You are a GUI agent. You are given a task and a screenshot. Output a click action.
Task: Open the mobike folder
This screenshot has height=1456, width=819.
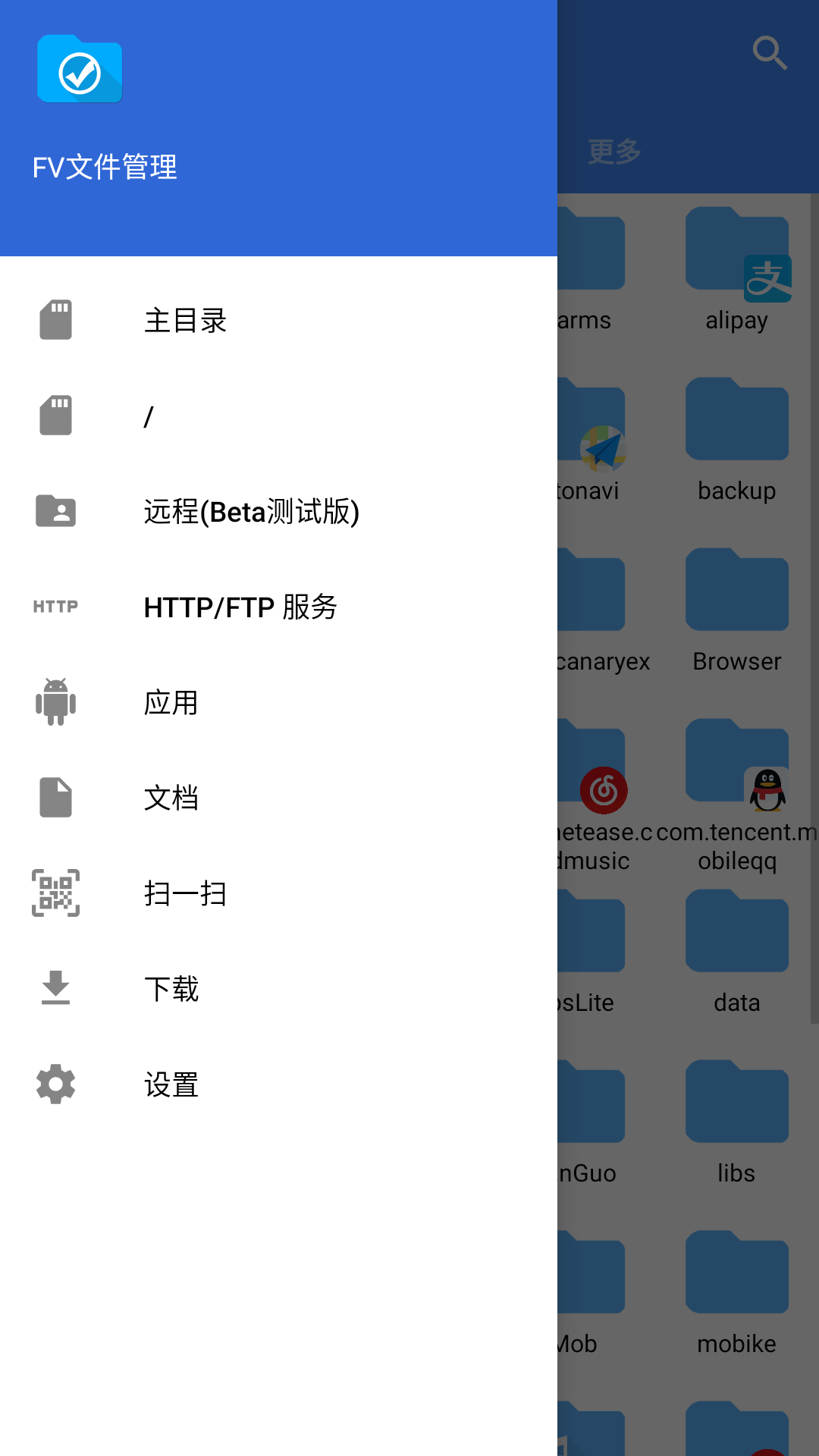[737, 1289]
